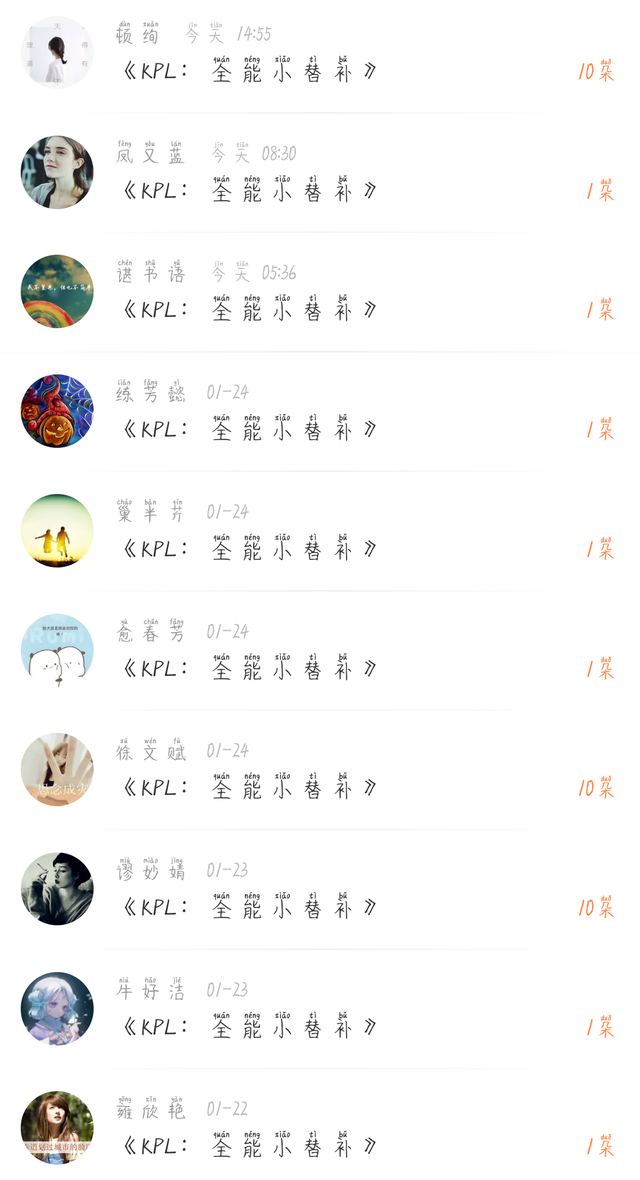View the entry from 愈春芳
The width and height of the screenshot is (640, 1180).
[320, 651]
